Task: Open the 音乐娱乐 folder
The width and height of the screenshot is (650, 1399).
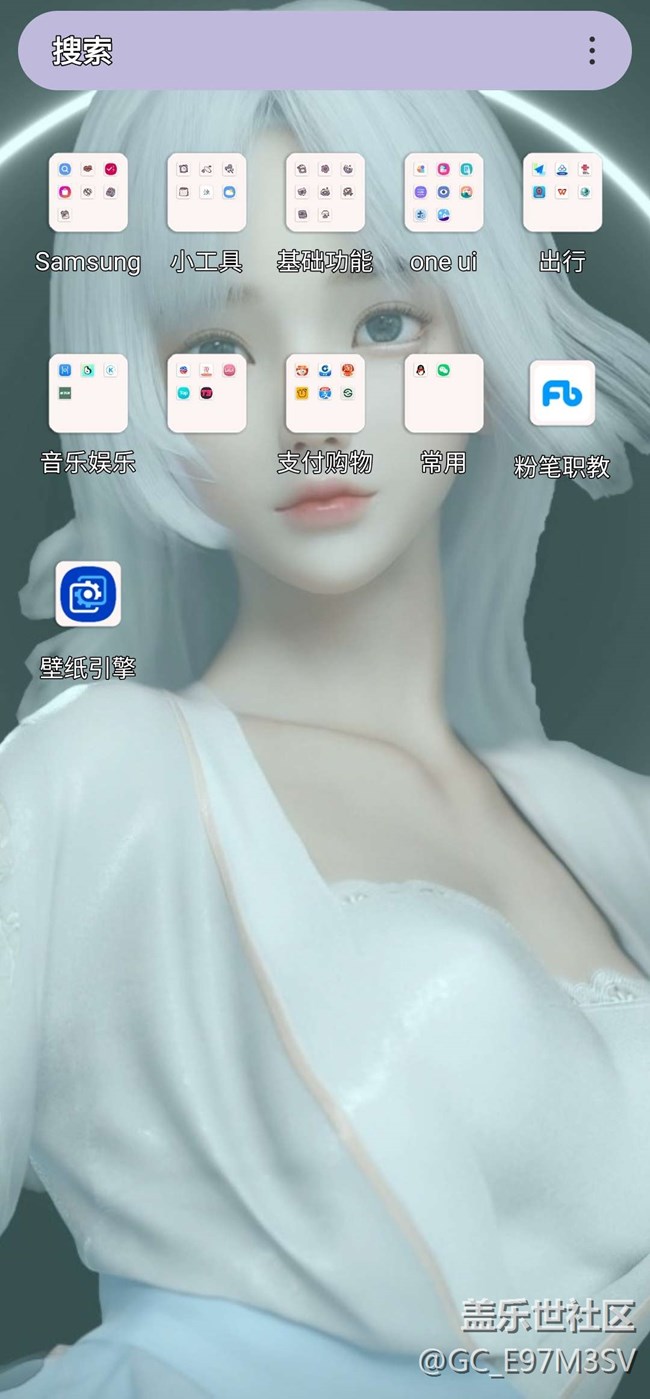Action: point(88,393)
